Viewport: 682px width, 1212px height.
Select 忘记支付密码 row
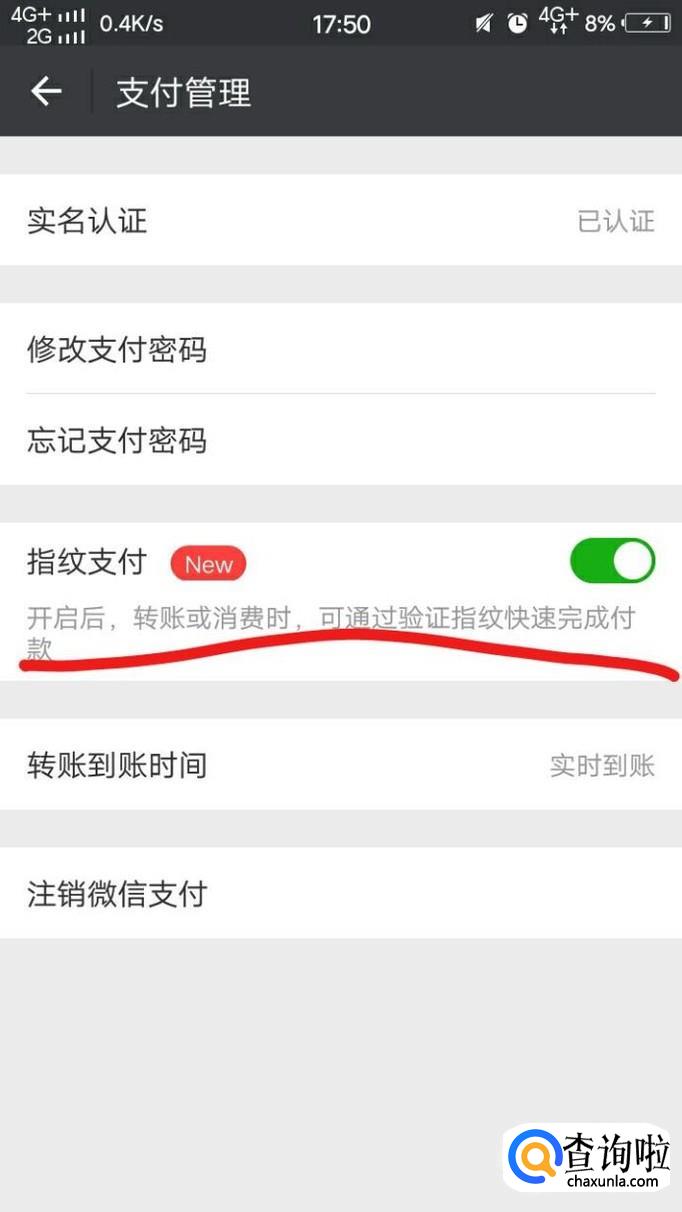(340, 440)
